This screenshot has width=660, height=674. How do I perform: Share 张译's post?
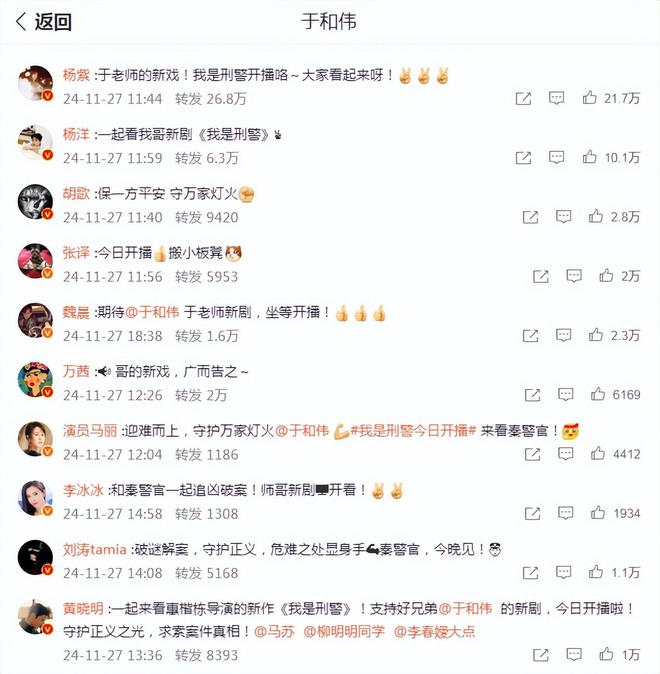point(540,276)
